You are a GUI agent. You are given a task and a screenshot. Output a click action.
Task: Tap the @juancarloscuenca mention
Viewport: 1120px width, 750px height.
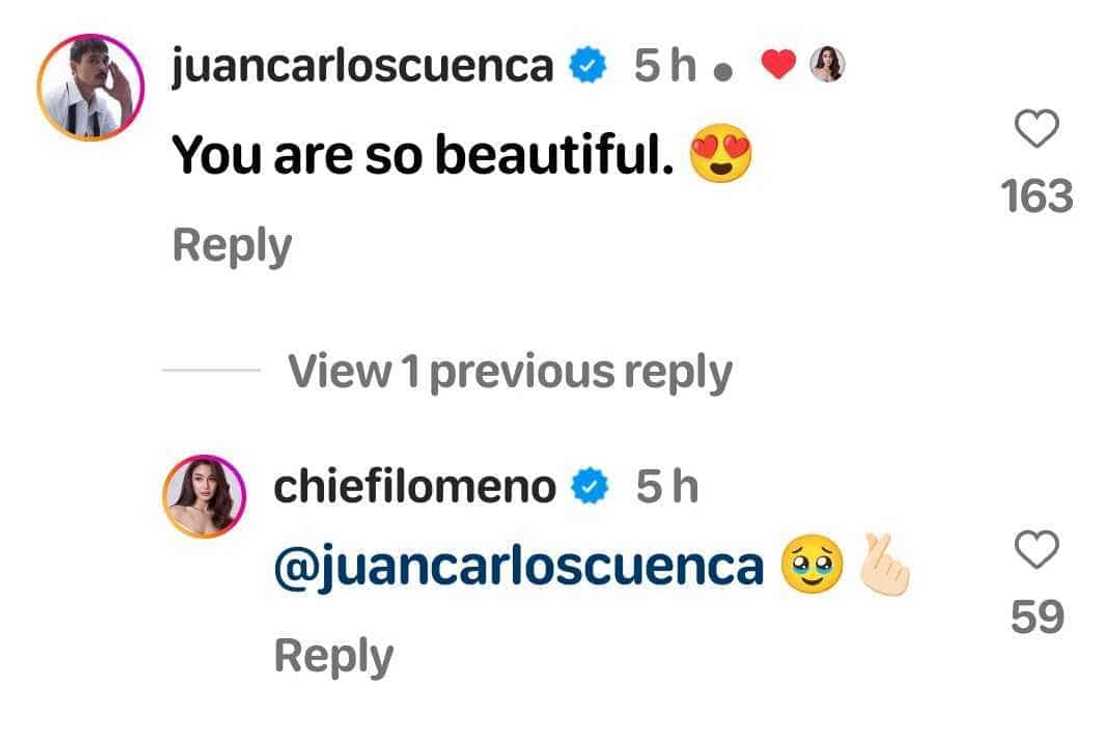click(x=519, y=568)
